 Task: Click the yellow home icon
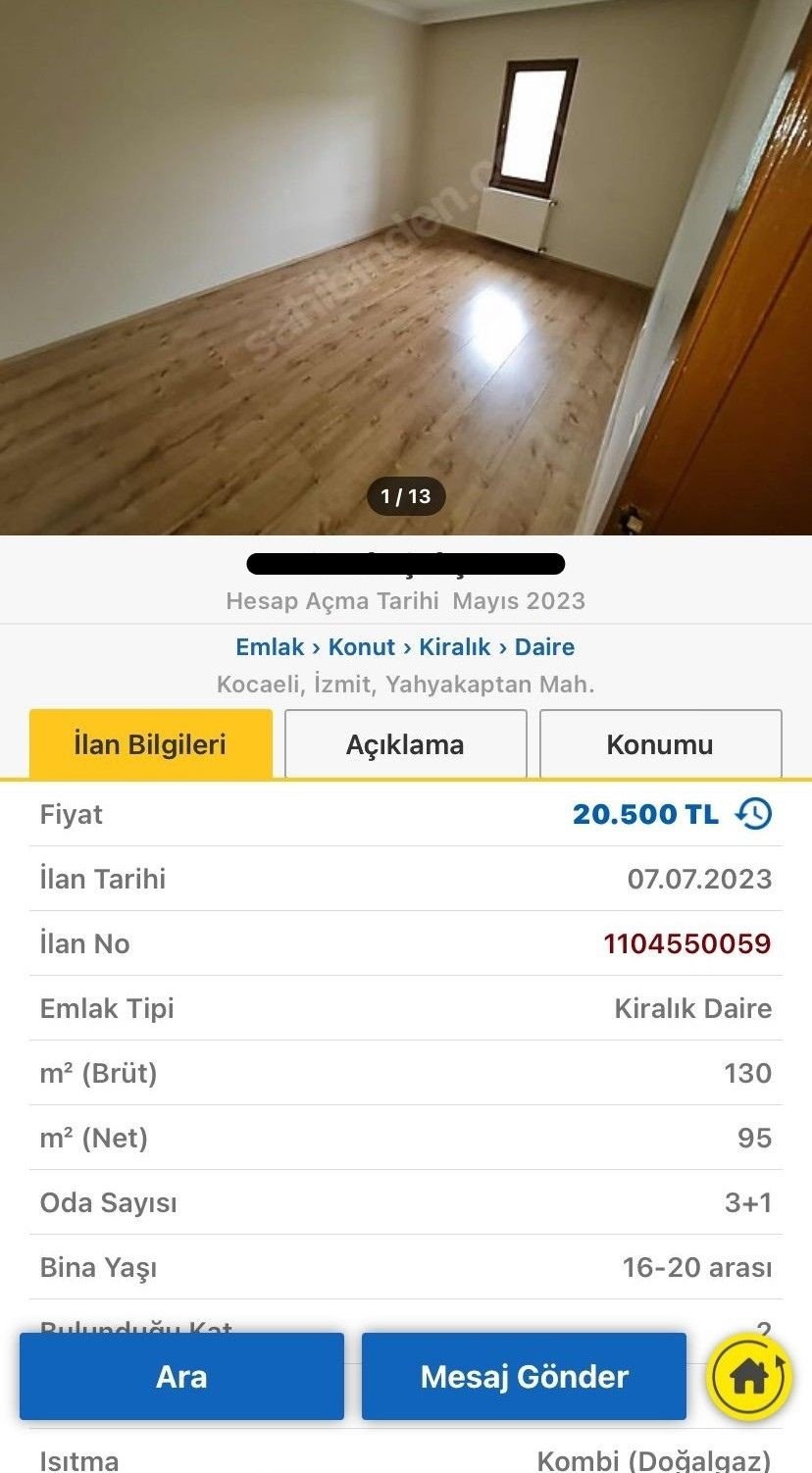(748, 1376)
